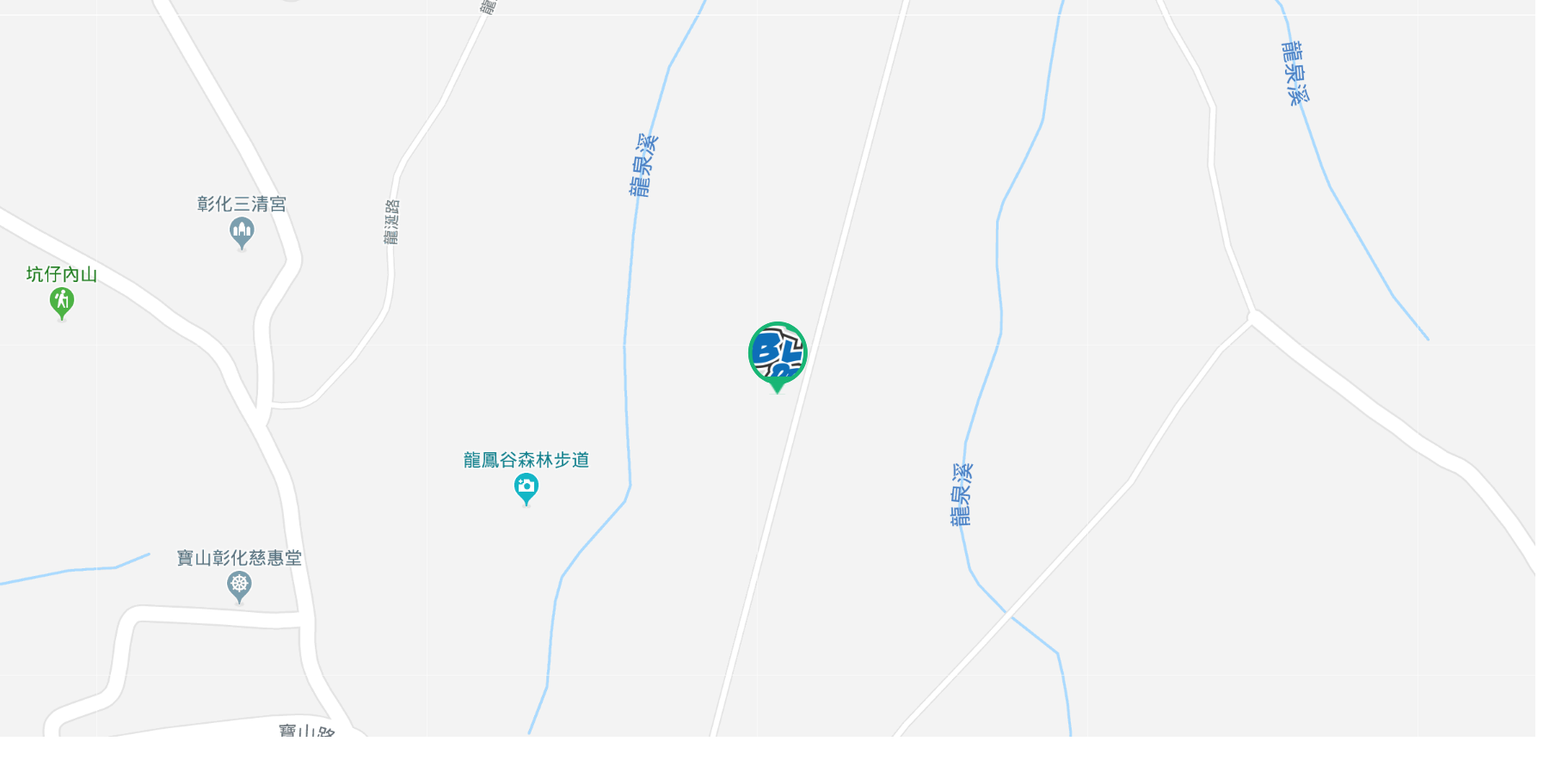
Task: Tap the BL location marker pin
Action: coord(778,353)
